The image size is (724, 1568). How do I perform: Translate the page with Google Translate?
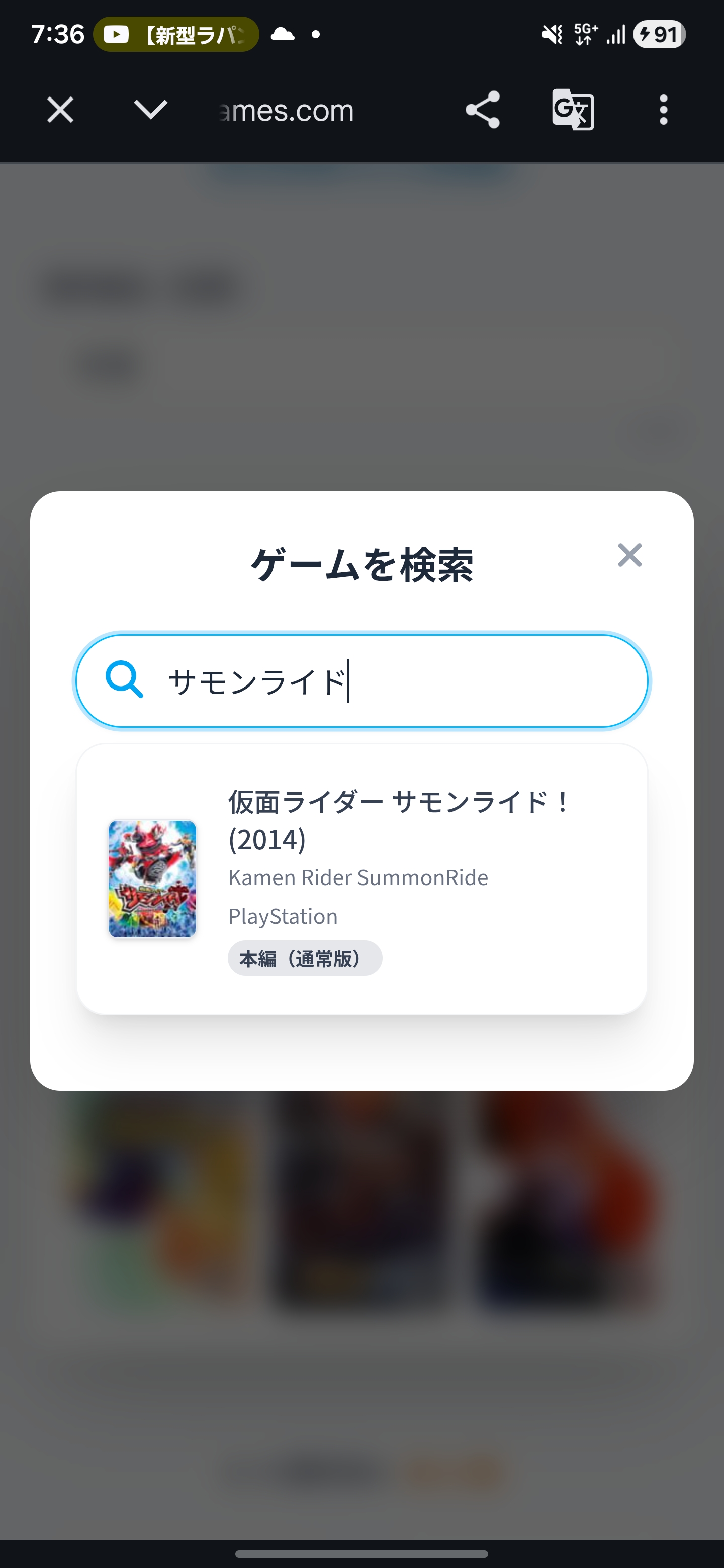tap(572, 110)
